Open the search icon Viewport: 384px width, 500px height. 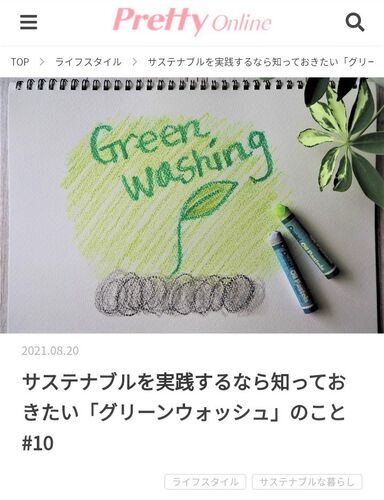coord(355,22)
